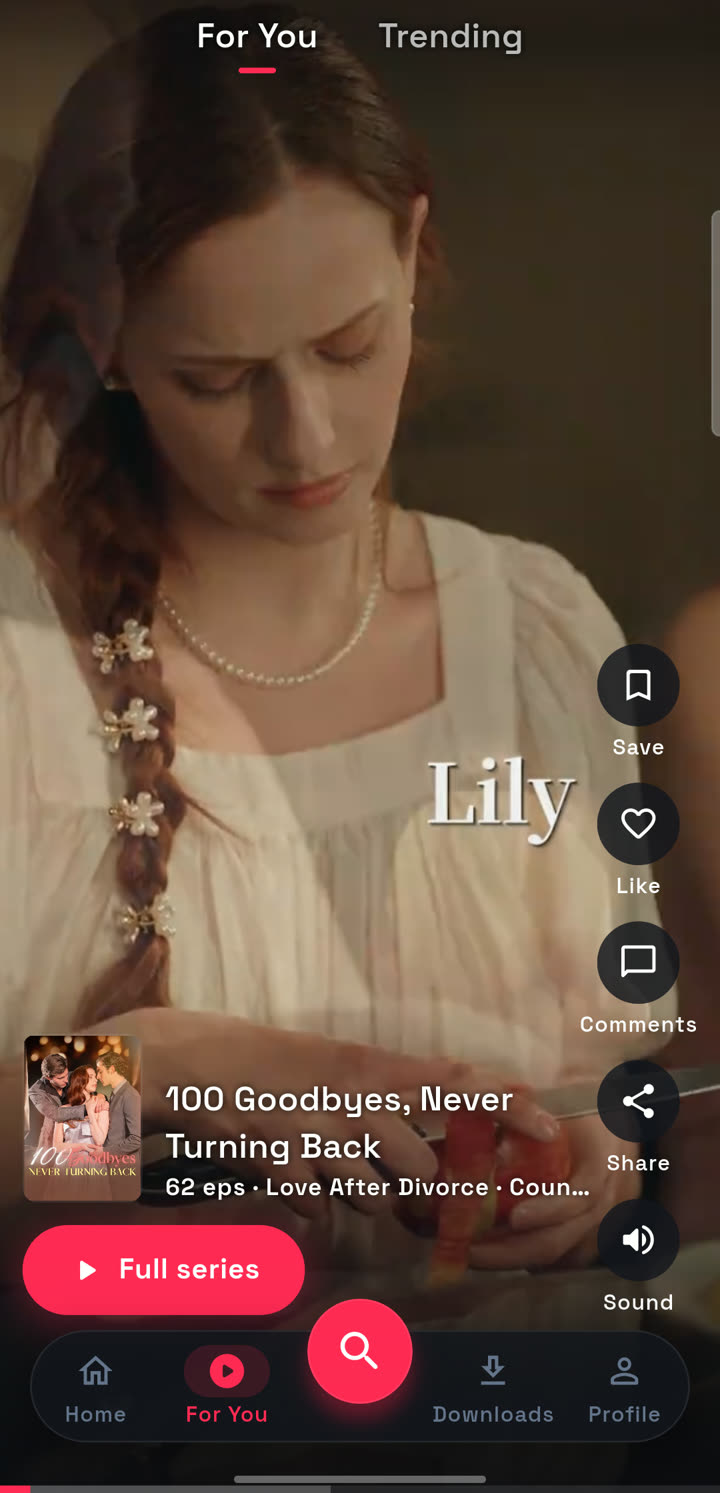Go to the Home tab

96,1388
